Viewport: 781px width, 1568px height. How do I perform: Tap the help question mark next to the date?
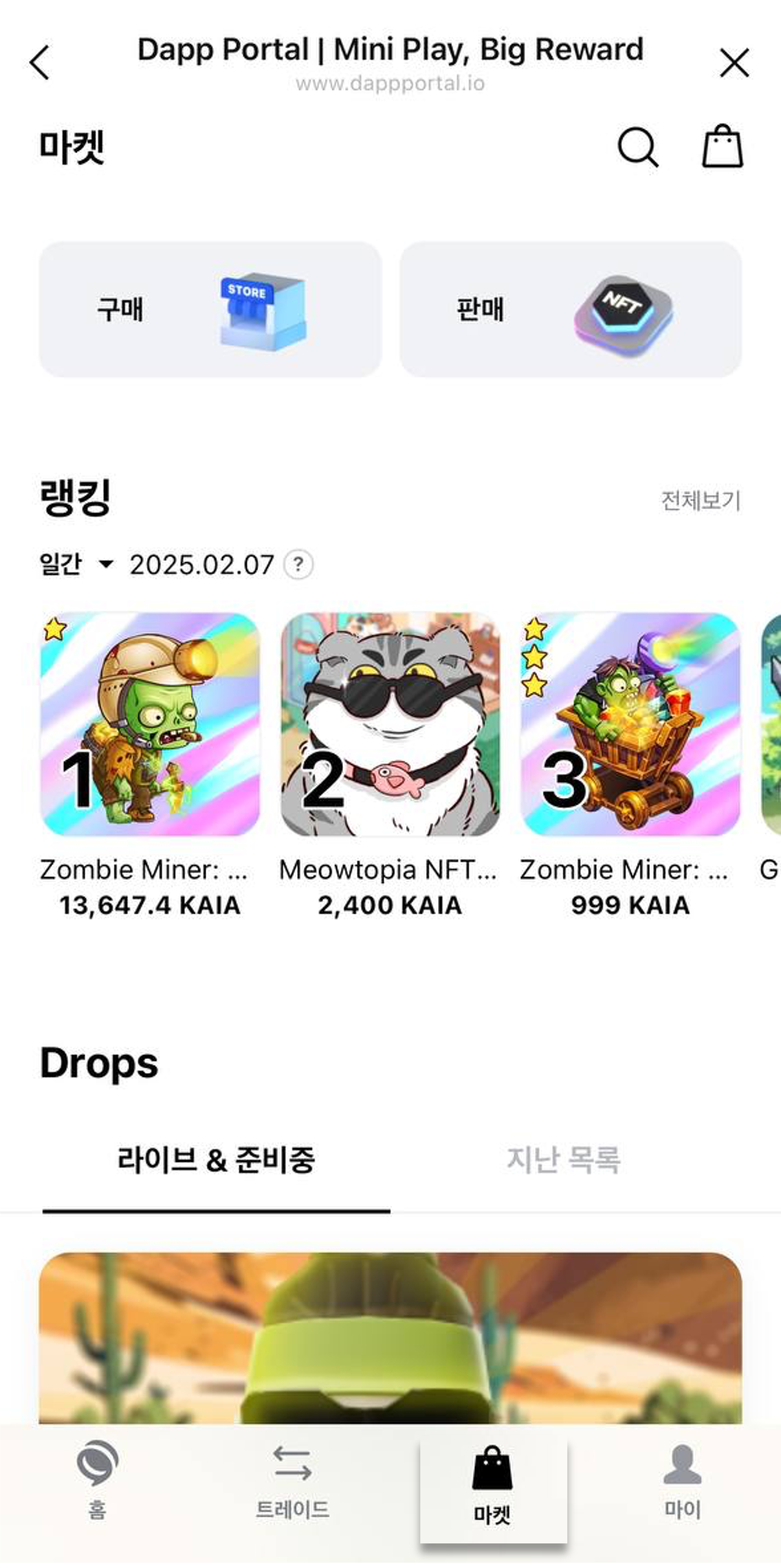pos(297,565)
